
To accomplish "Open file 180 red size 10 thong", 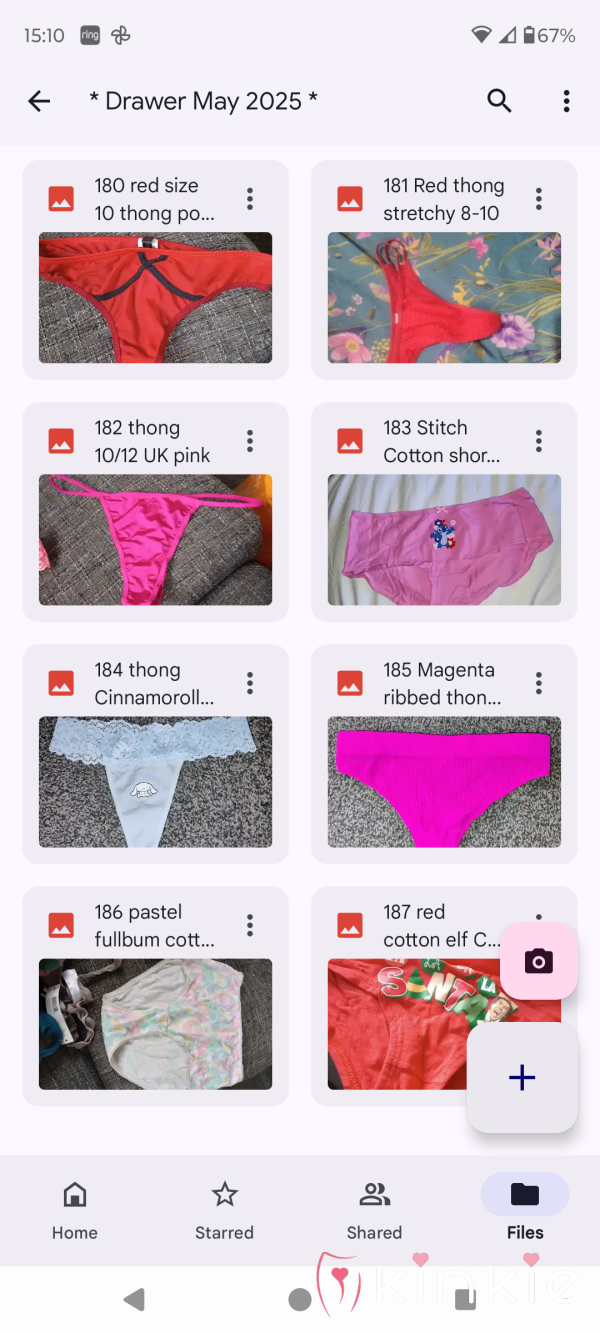I will [x=155, y=270].
